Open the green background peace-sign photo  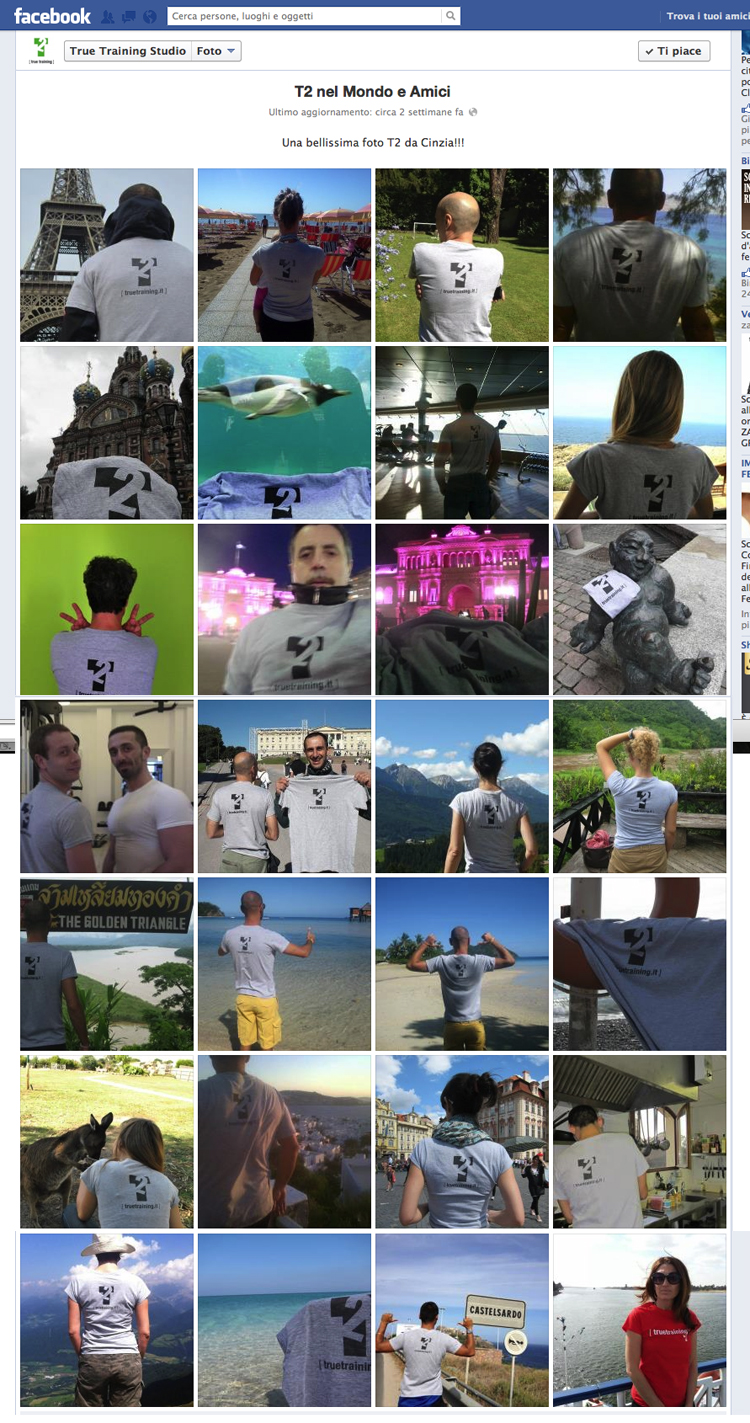tap(107, 610)
